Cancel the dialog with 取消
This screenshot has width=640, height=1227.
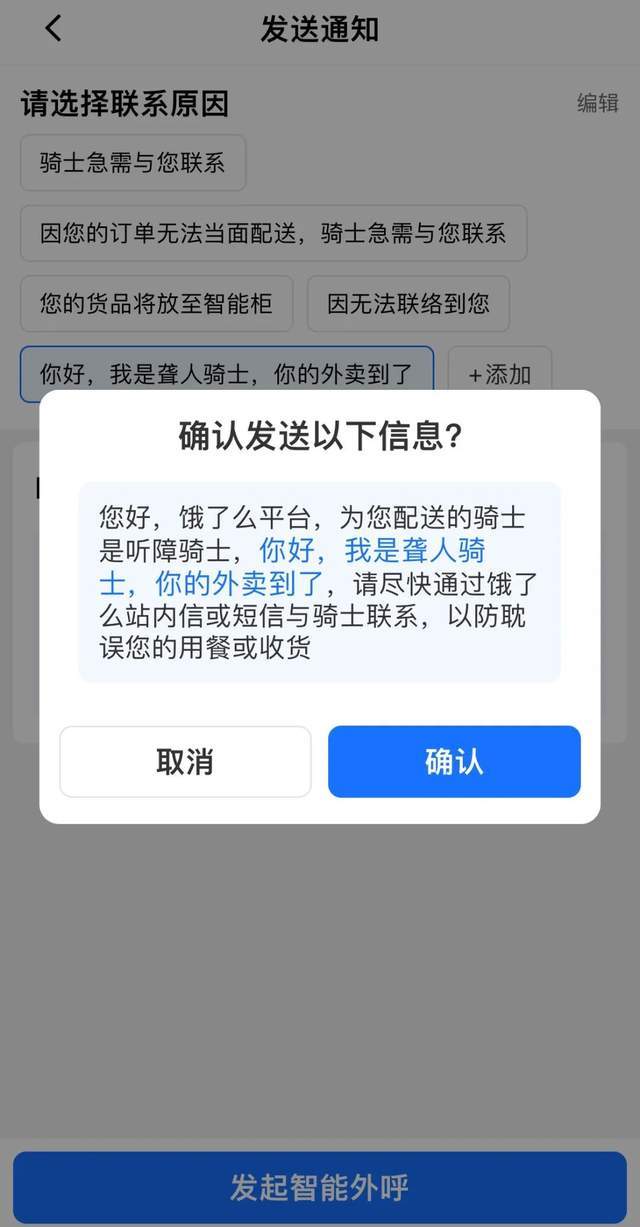pos(185,762)
